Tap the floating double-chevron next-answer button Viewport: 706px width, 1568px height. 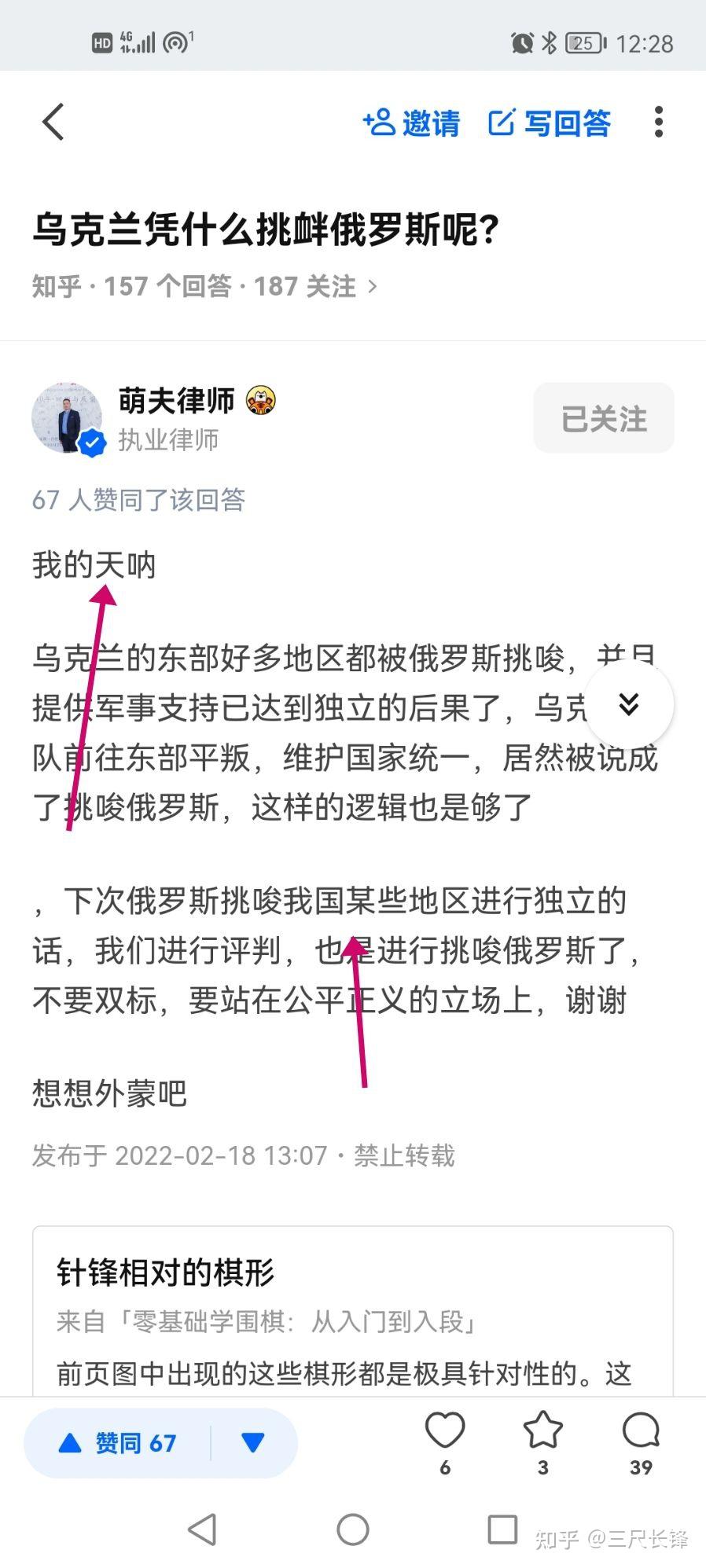coord(629,703)
